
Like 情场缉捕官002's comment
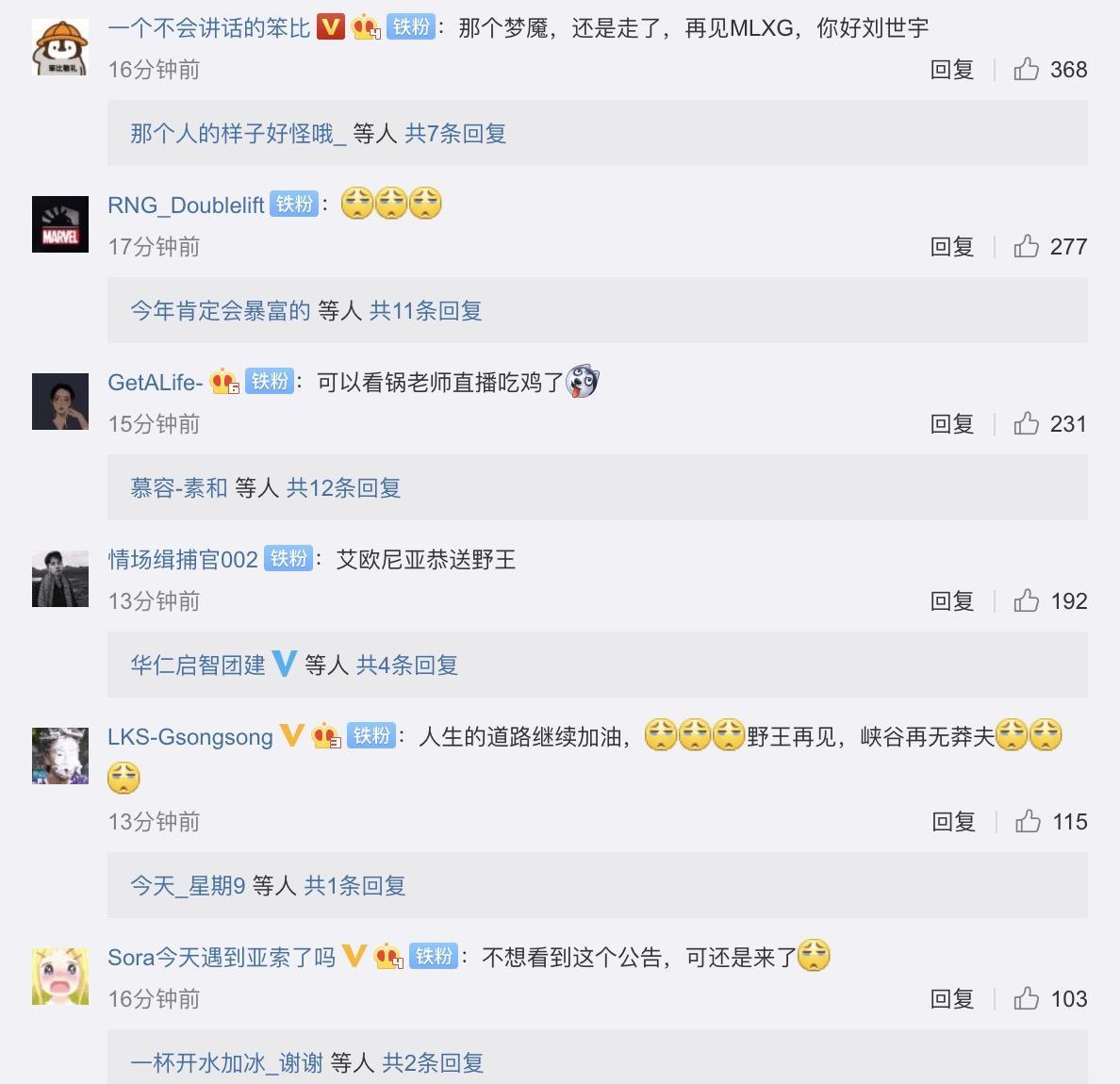point(1027,600)
